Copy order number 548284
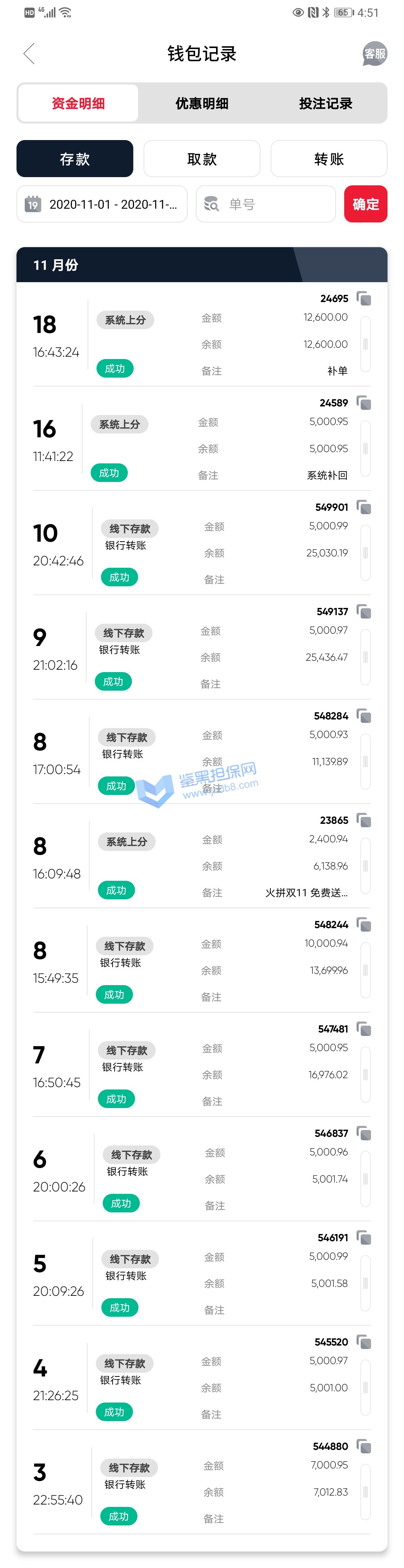 (364, 716)
